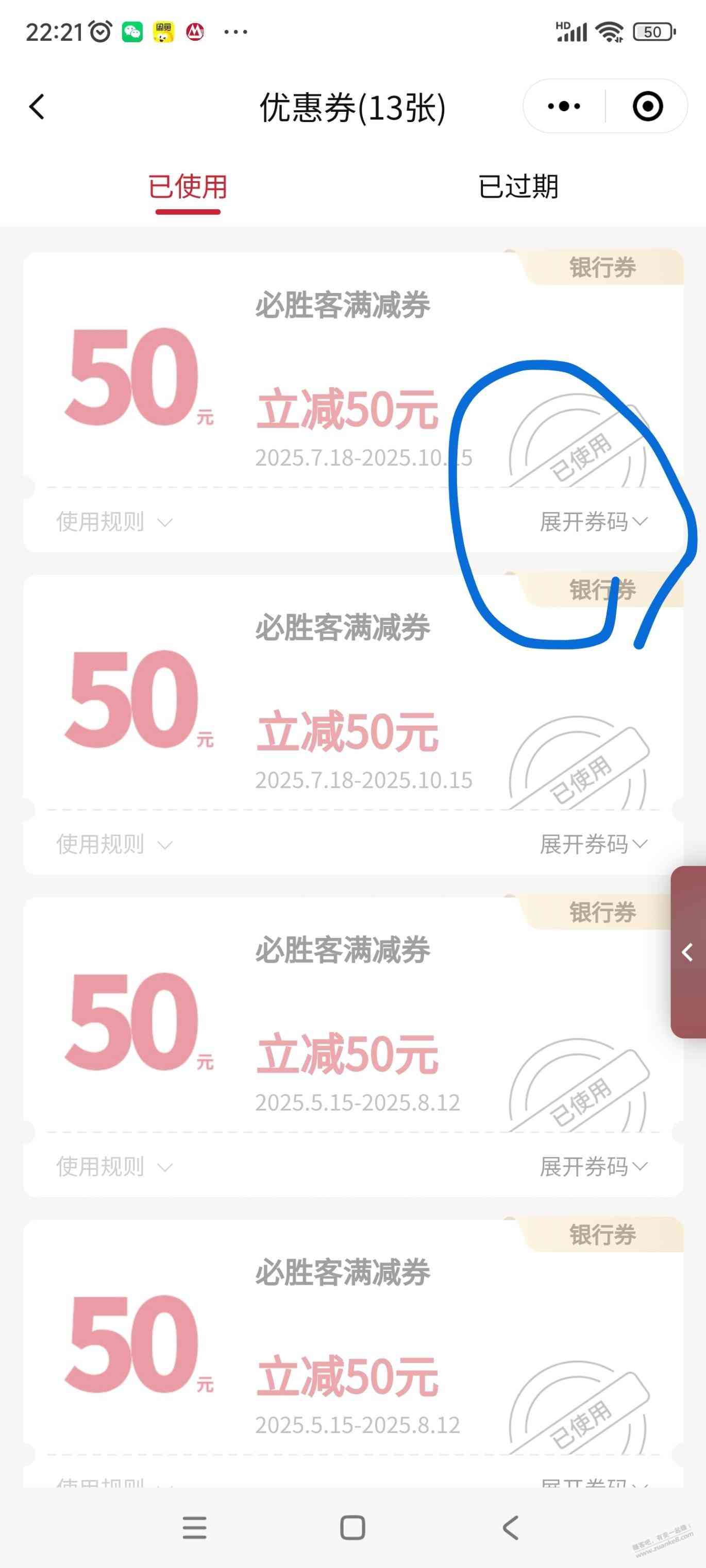Viewport: 706px width, 1568px height.
Task: Switch to the 已过期 tab
Action: (518, 186)
